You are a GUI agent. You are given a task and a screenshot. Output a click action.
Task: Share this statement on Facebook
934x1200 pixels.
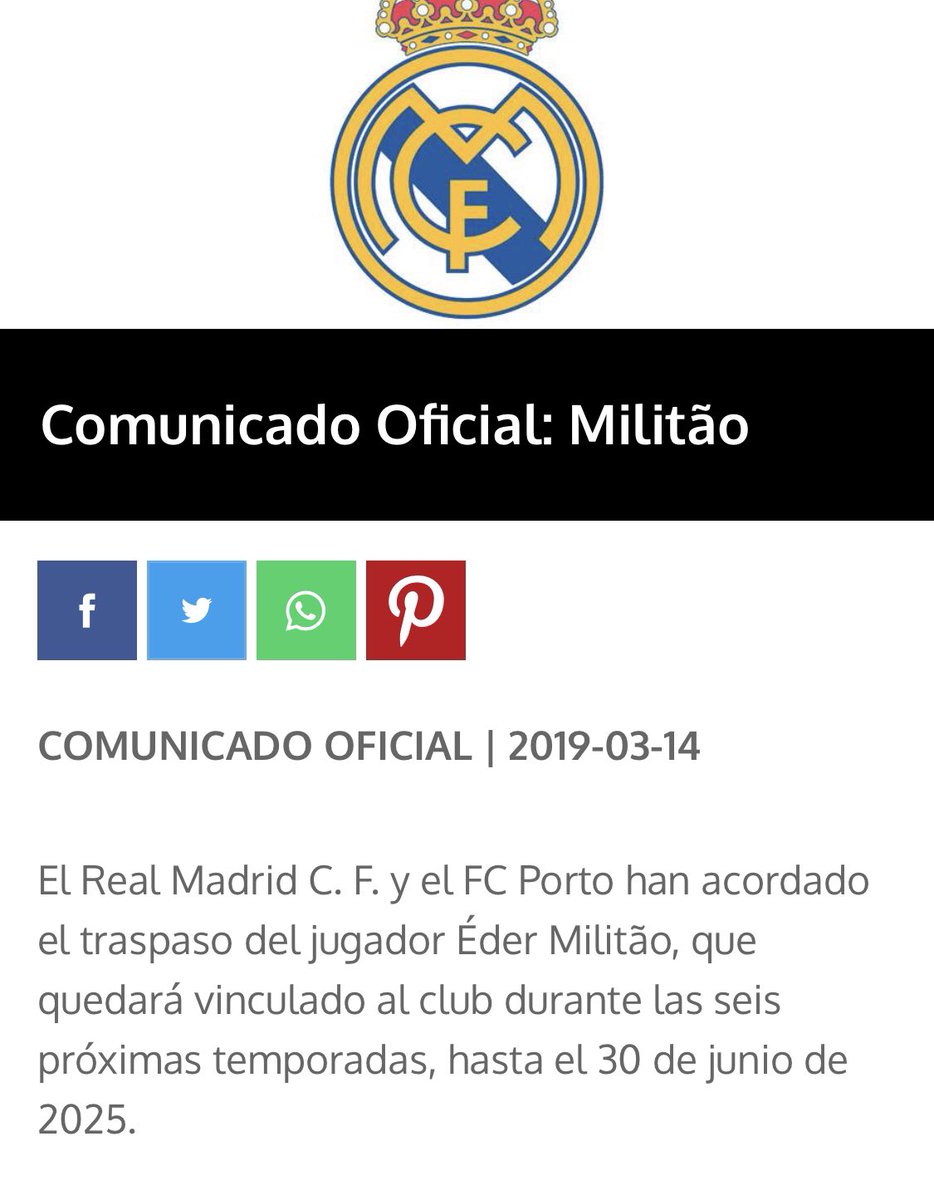(87, 610)
